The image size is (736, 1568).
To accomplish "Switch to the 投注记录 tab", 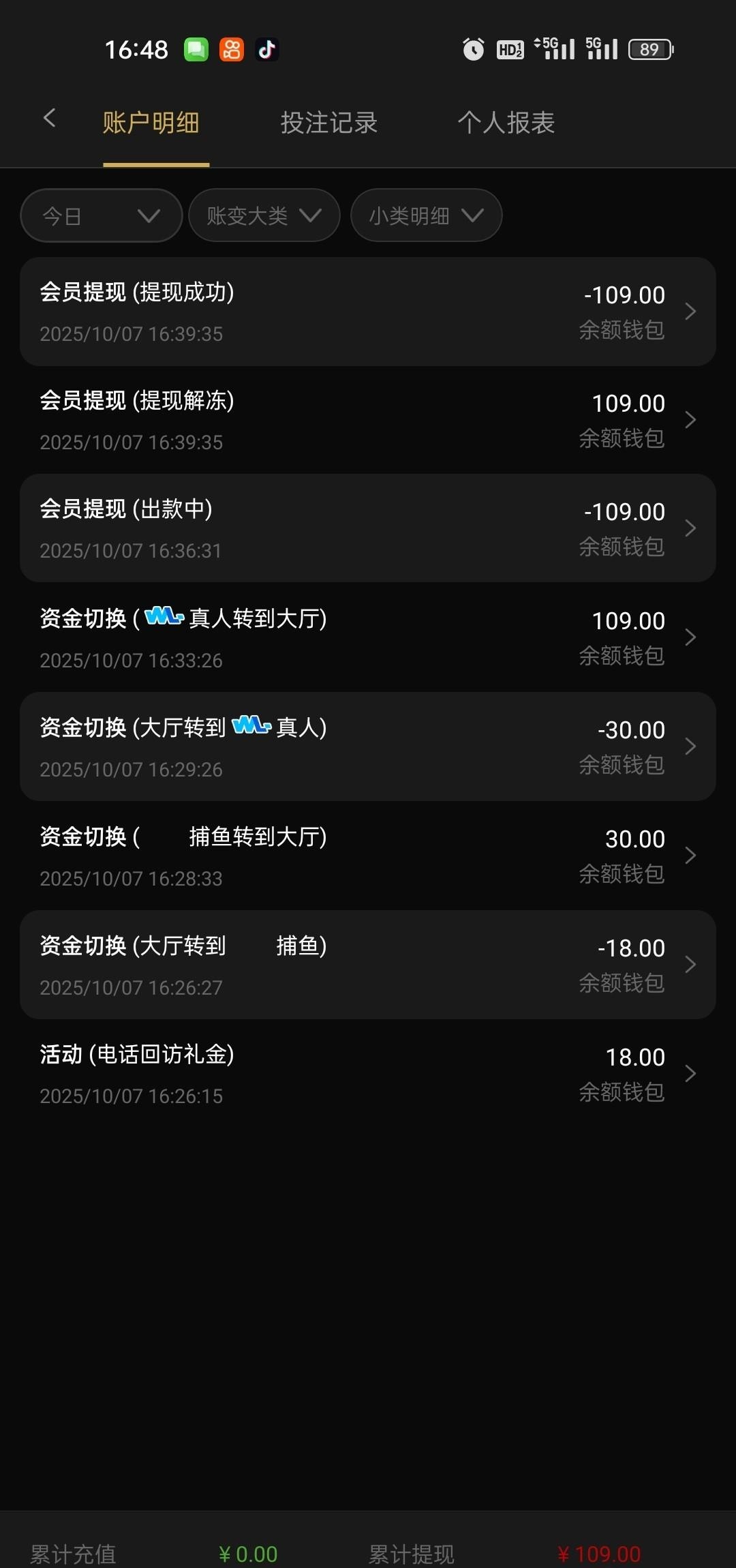I will tap(328, 123).
